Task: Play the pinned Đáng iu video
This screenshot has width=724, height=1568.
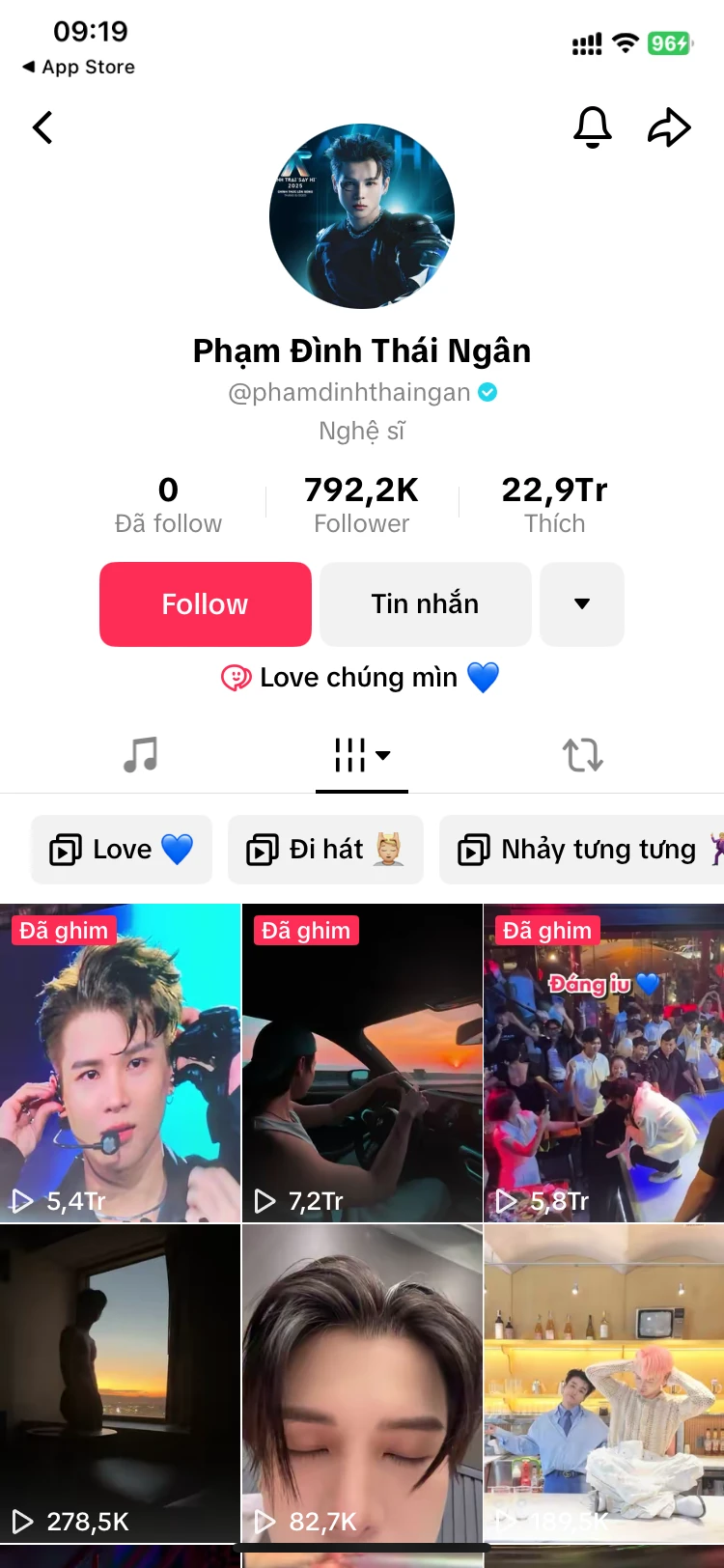Action: tap(604, 1063)
